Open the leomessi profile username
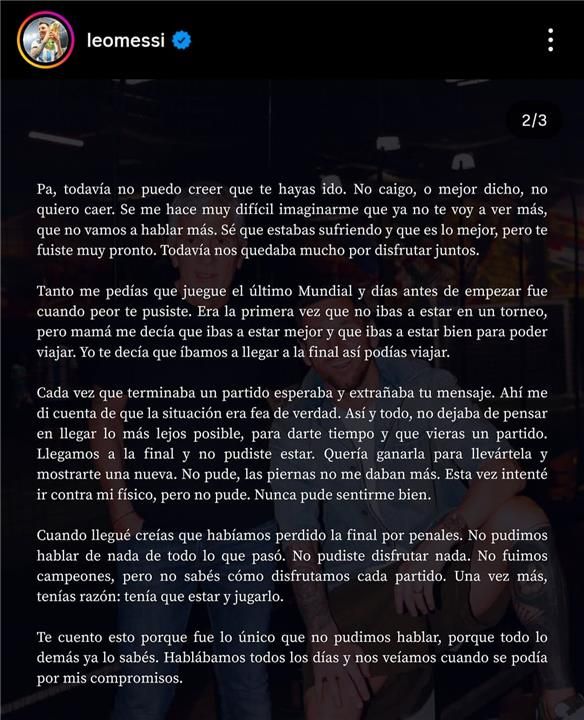The width and height of the screenshot is (584, 720). [x=125, y=40]
